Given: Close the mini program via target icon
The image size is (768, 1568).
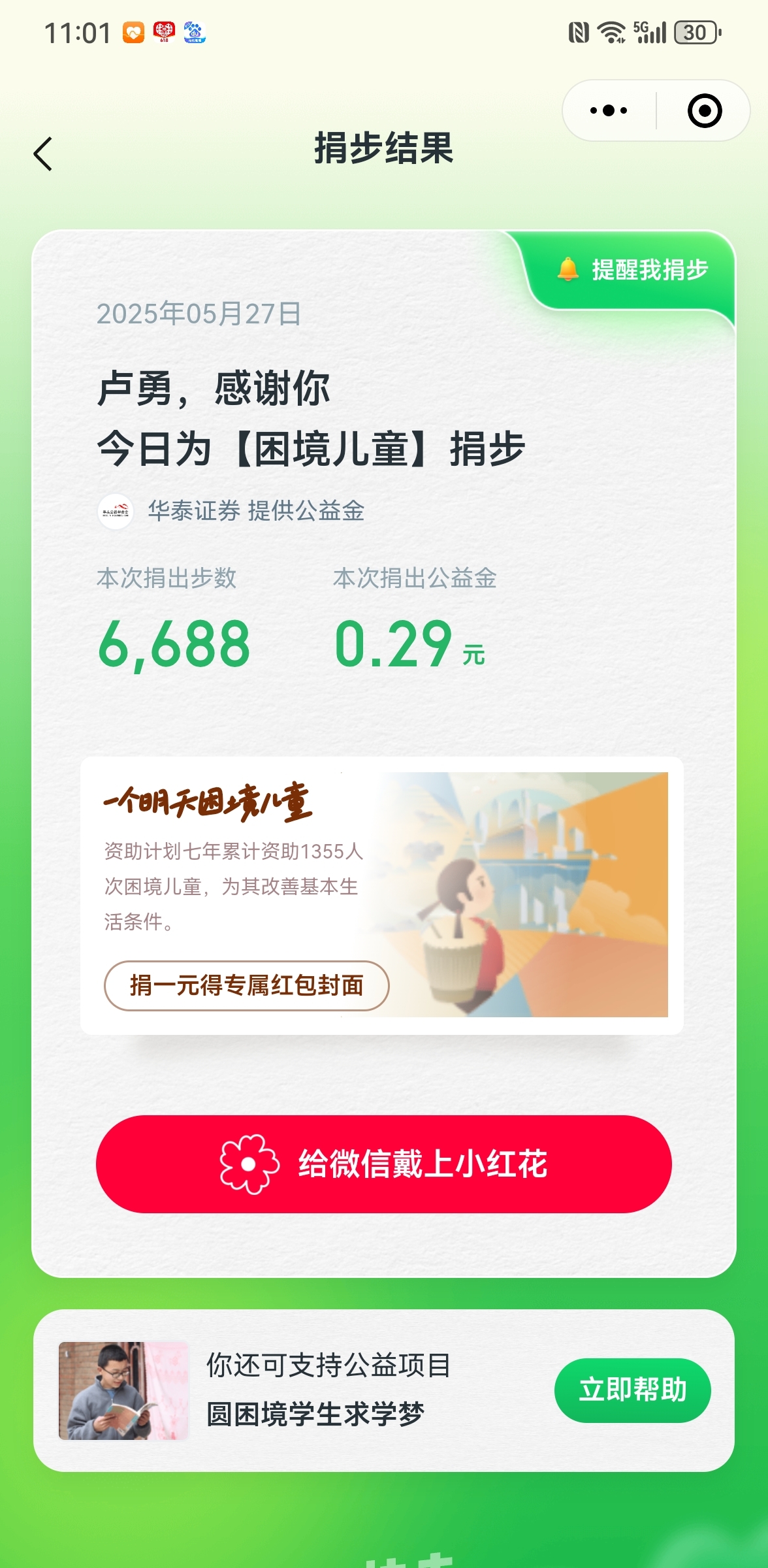Looking at the screenshot, I should click(x=704, y=110).
